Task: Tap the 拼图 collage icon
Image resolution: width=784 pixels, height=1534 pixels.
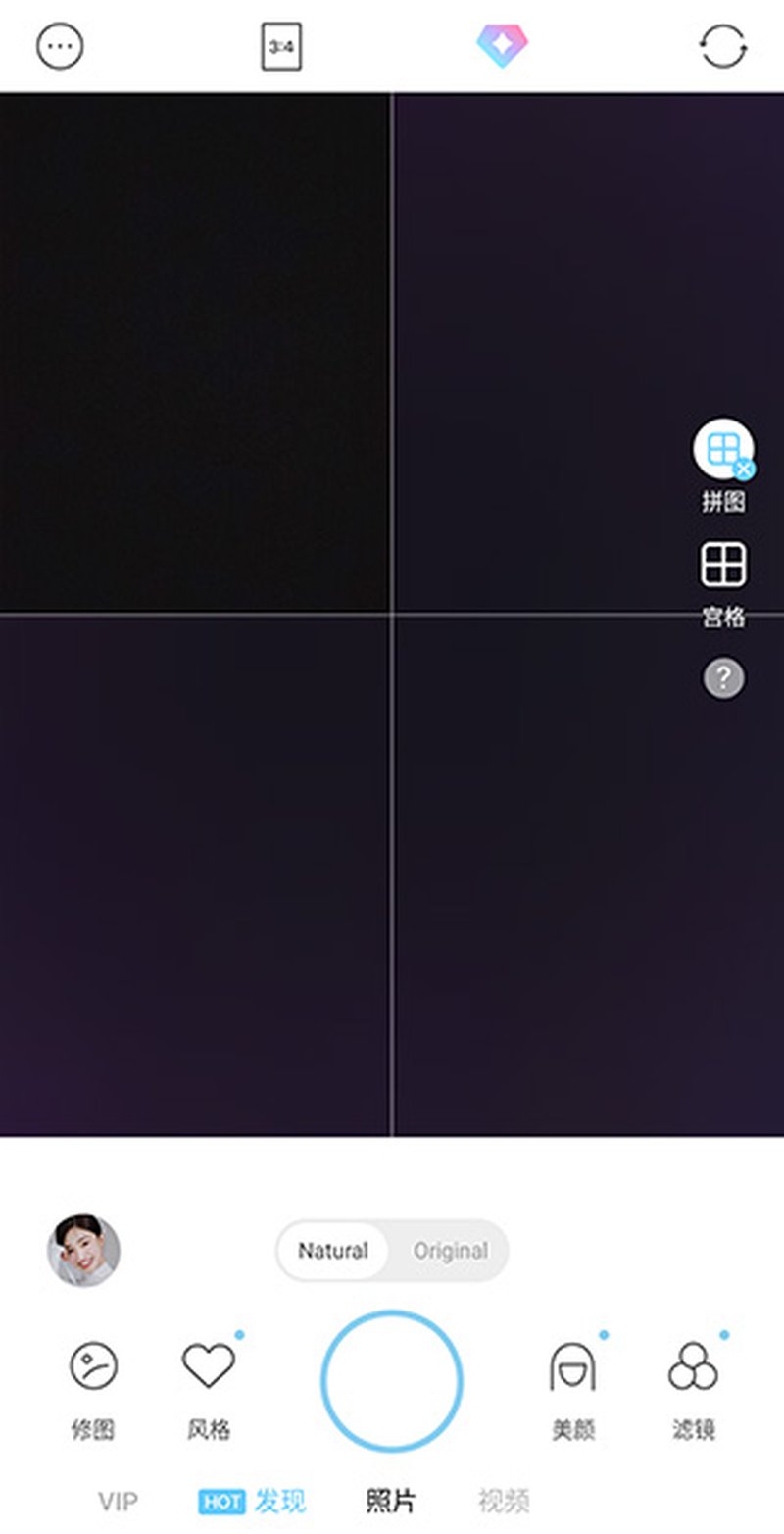Action: [723, 450]
